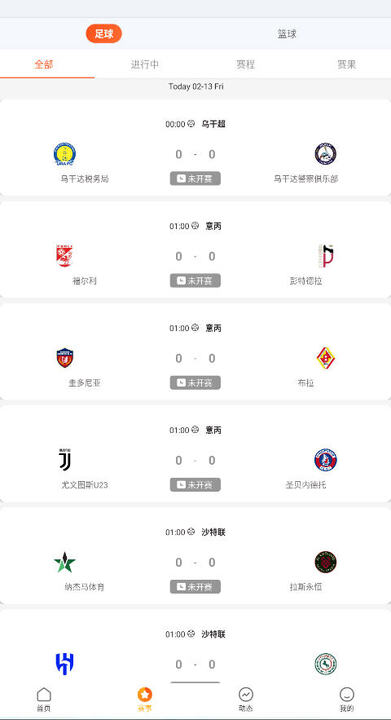Viewport: 391px width, 720px height.
Task: Switch to the 篮球 section
Action: 287,34
